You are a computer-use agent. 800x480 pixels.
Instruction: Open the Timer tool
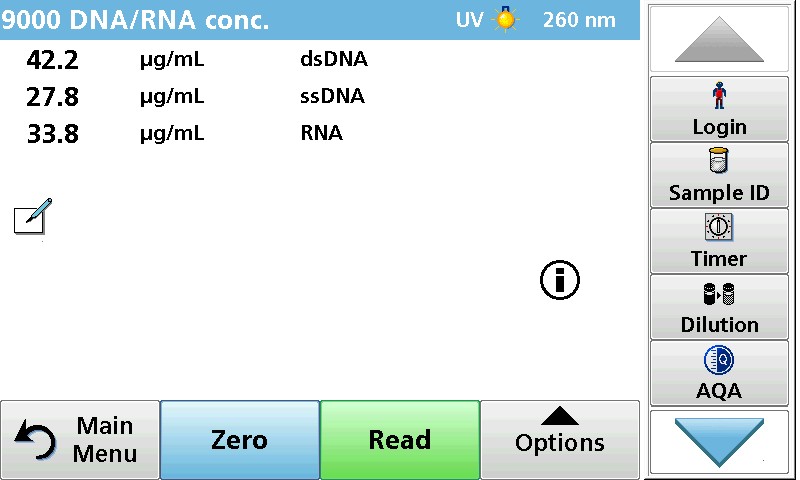(x=719, y=241)
